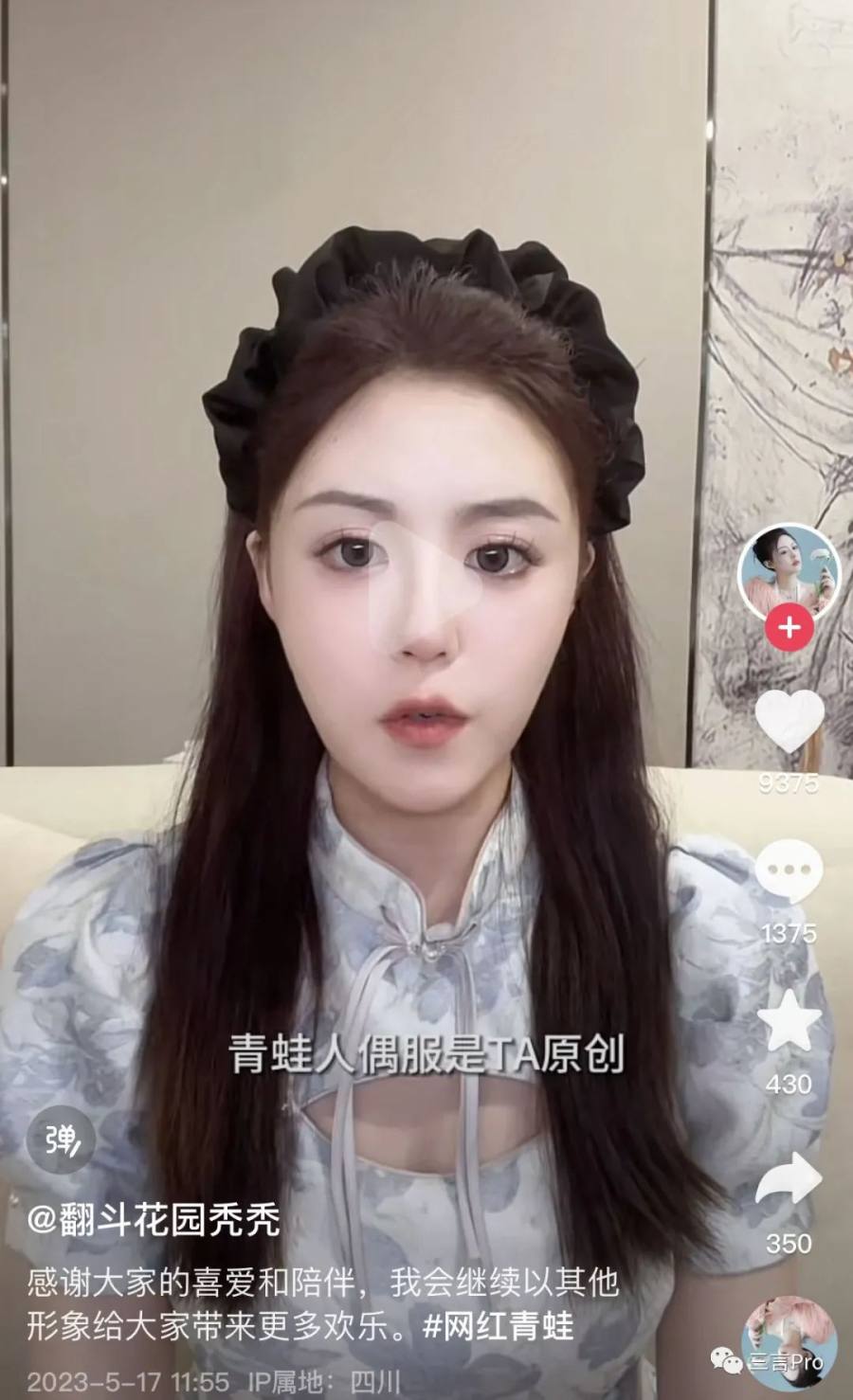Follow the creator via the red plus button
The width and height of the screenshot is (853, 1400).
tap(789, 627)
